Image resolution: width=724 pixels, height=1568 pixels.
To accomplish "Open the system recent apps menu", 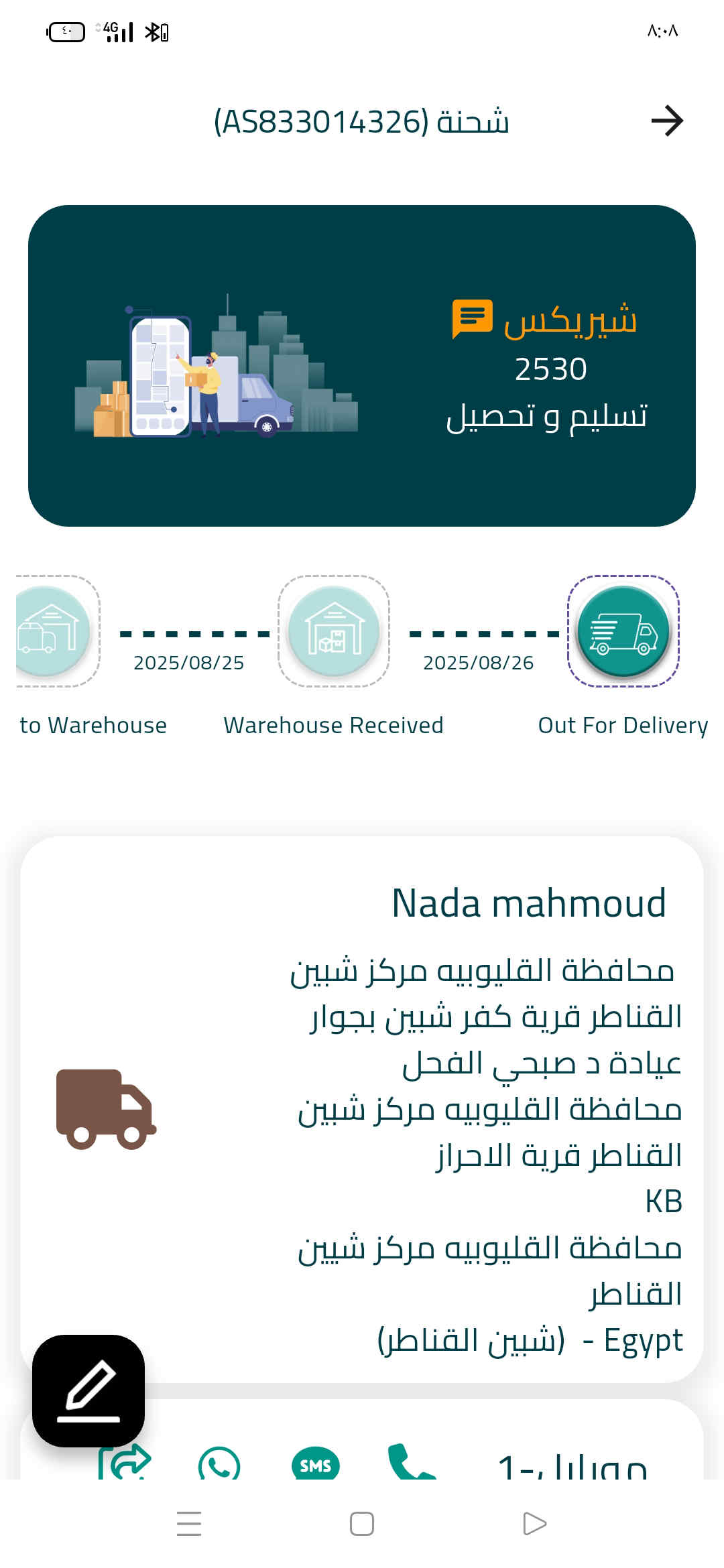I will [189, 1524].
